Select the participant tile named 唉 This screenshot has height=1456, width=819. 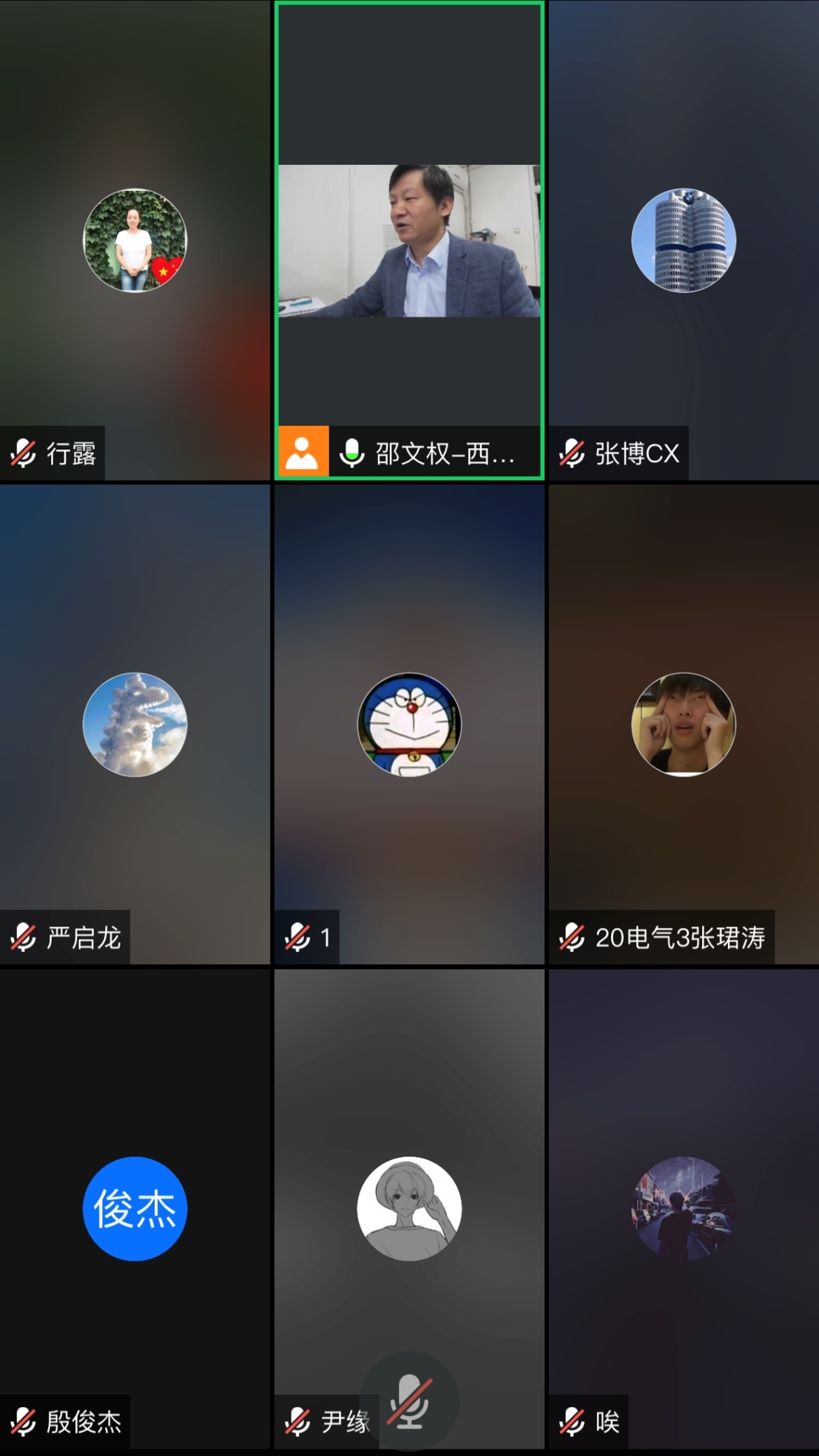pos(684,1208)
